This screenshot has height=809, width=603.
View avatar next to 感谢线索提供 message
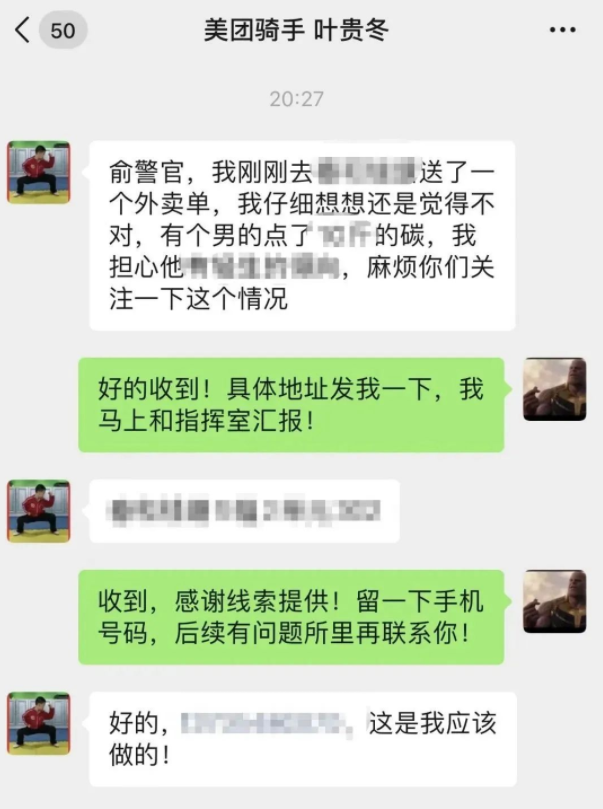pyautogui.click(x=555, y=601)
